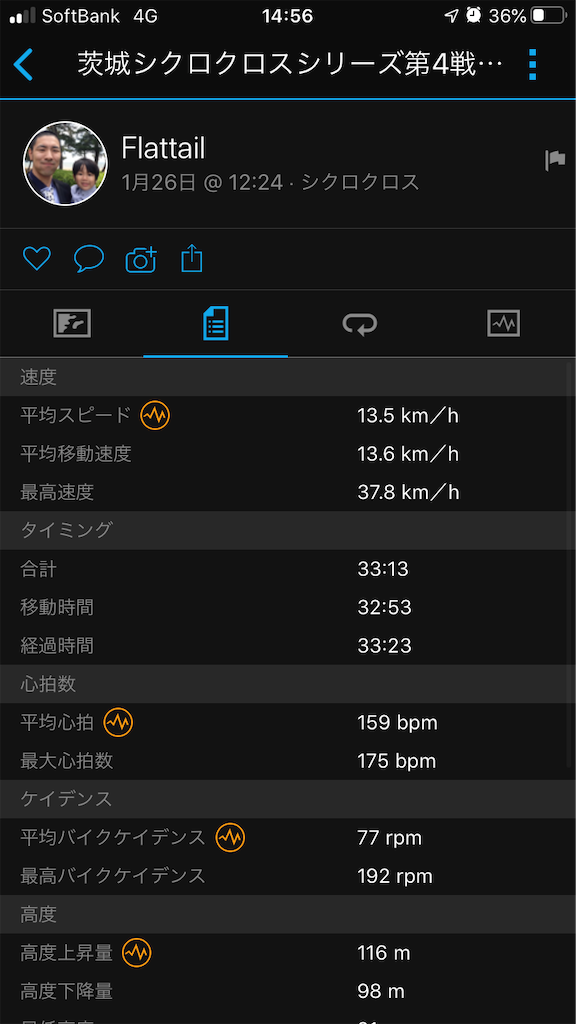The width and height of the screenshot is (576, 1024).
Task: Open the chart icon beside 平均心拍
Action: 118,722
